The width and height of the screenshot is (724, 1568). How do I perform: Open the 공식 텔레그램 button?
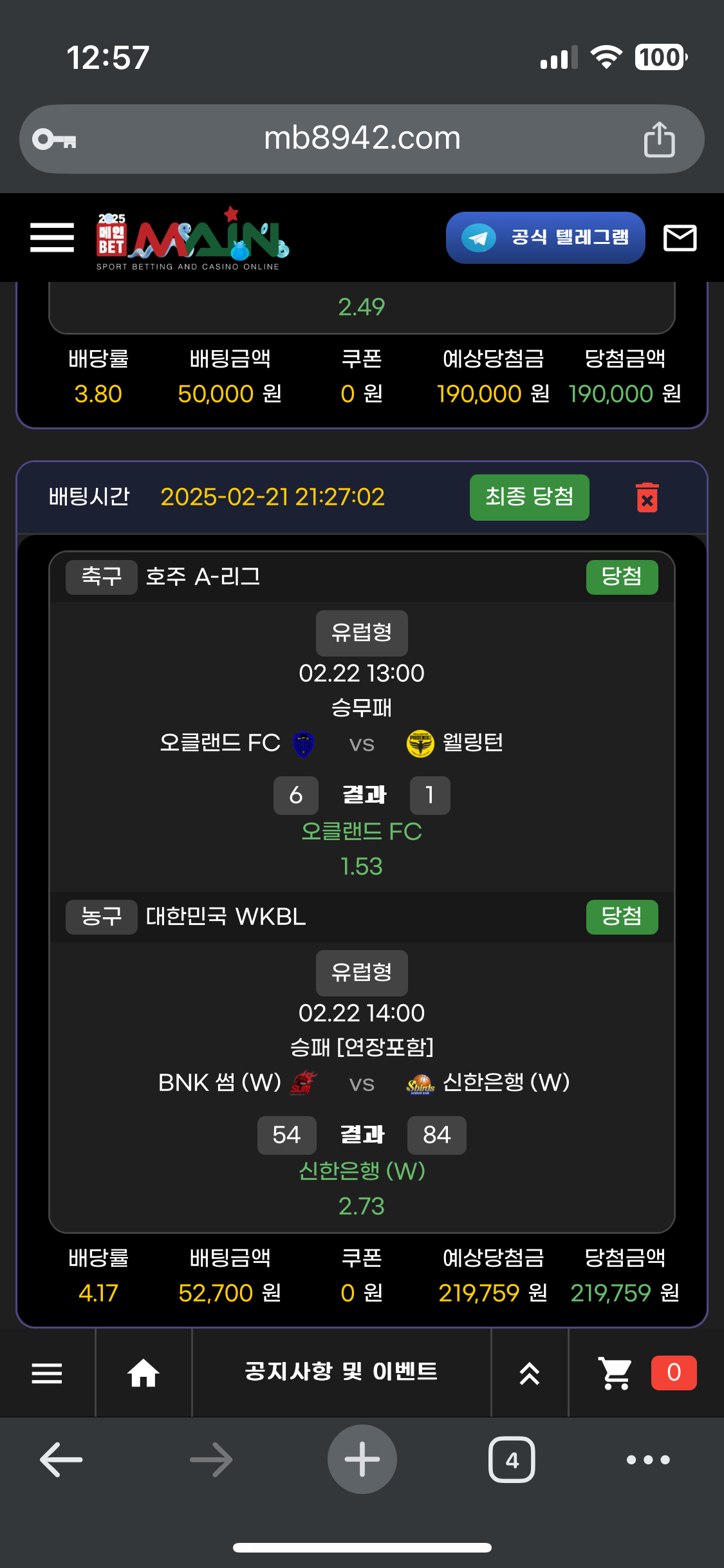pos(545,238)
